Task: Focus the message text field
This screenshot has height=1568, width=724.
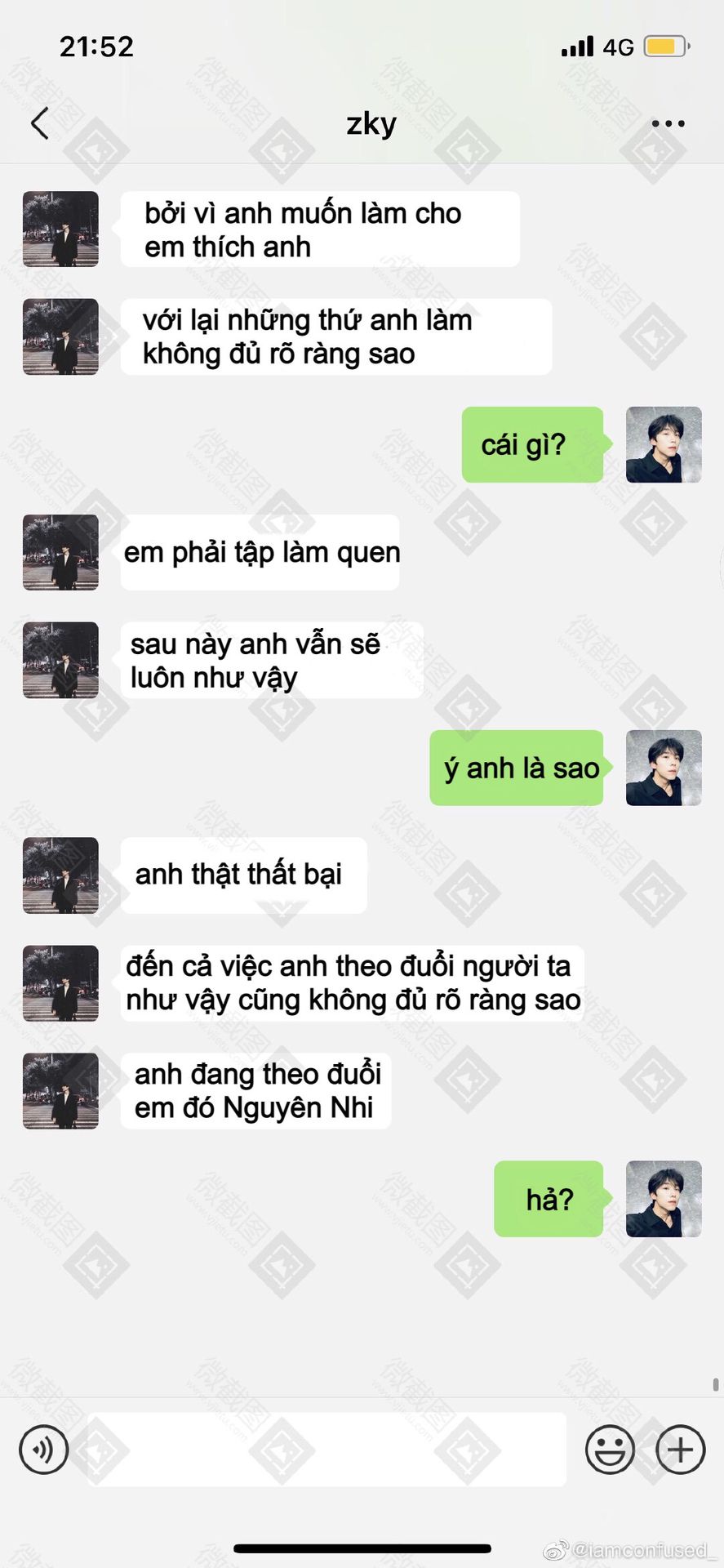Action: (x=326, y=1450)
